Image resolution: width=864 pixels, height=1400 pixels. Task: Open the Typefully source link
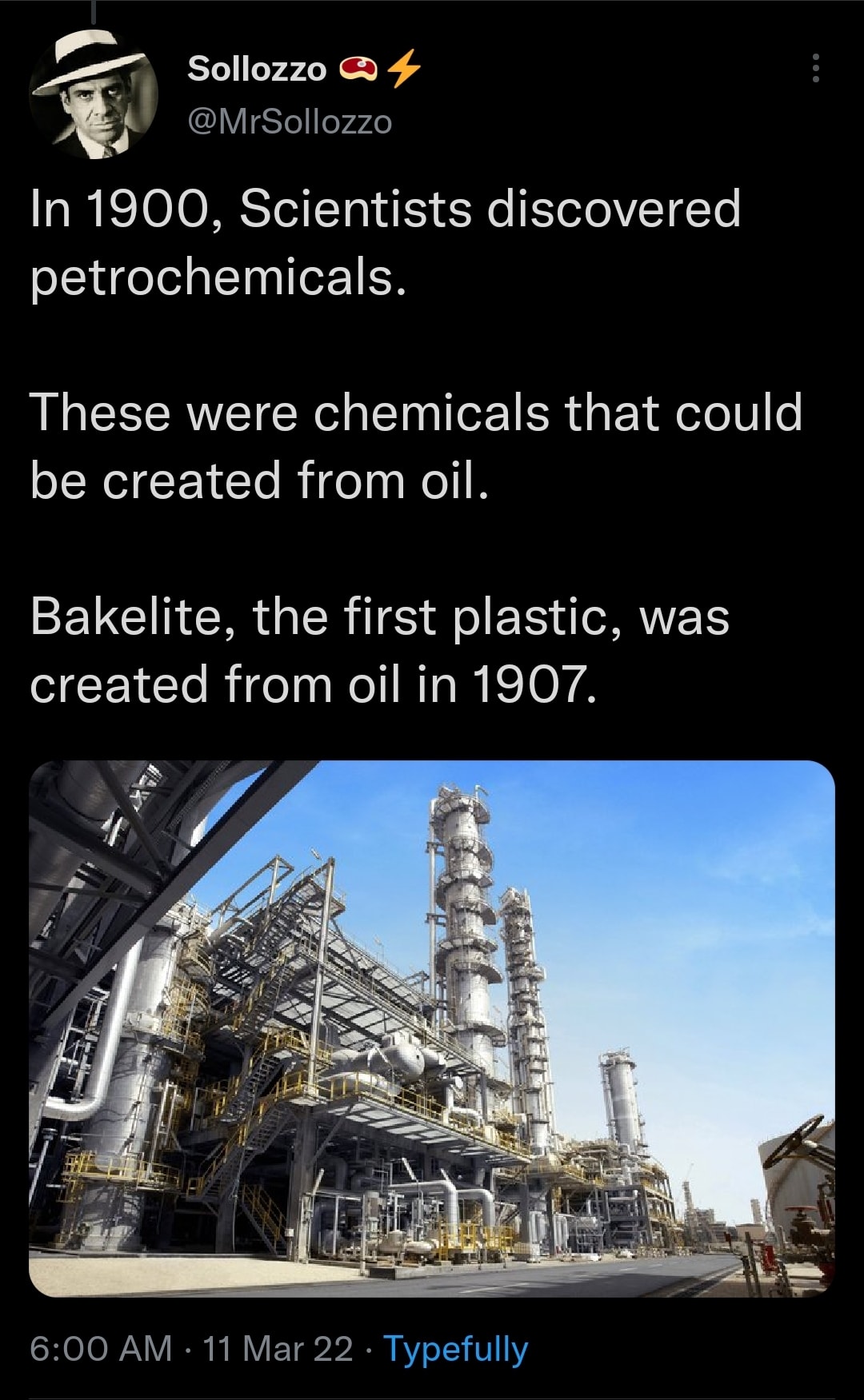click(455, 1349)
